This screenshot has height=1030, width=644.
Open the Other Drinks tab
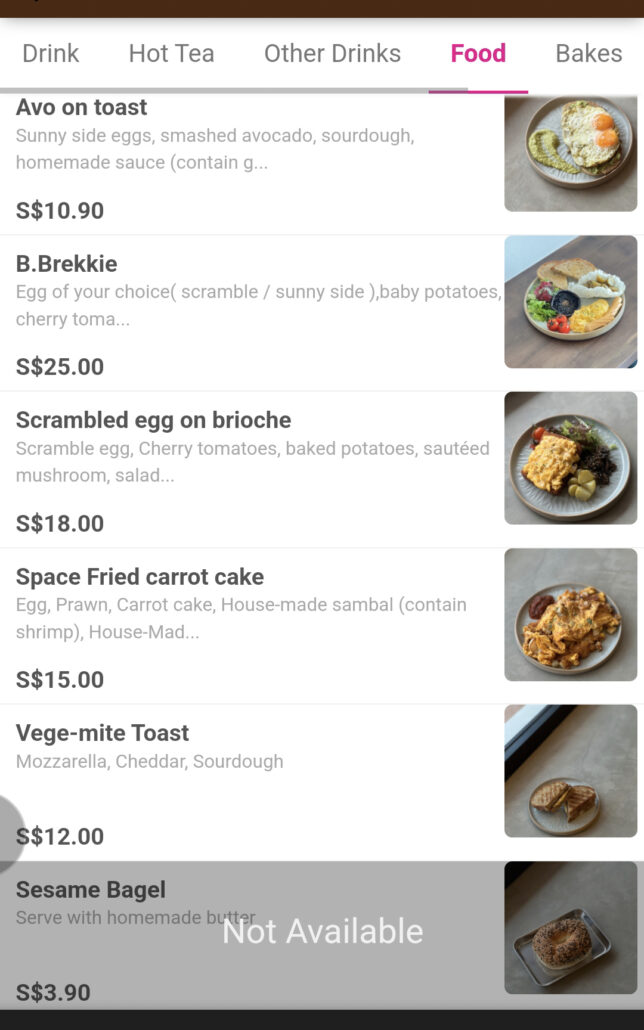click(332, 54)
